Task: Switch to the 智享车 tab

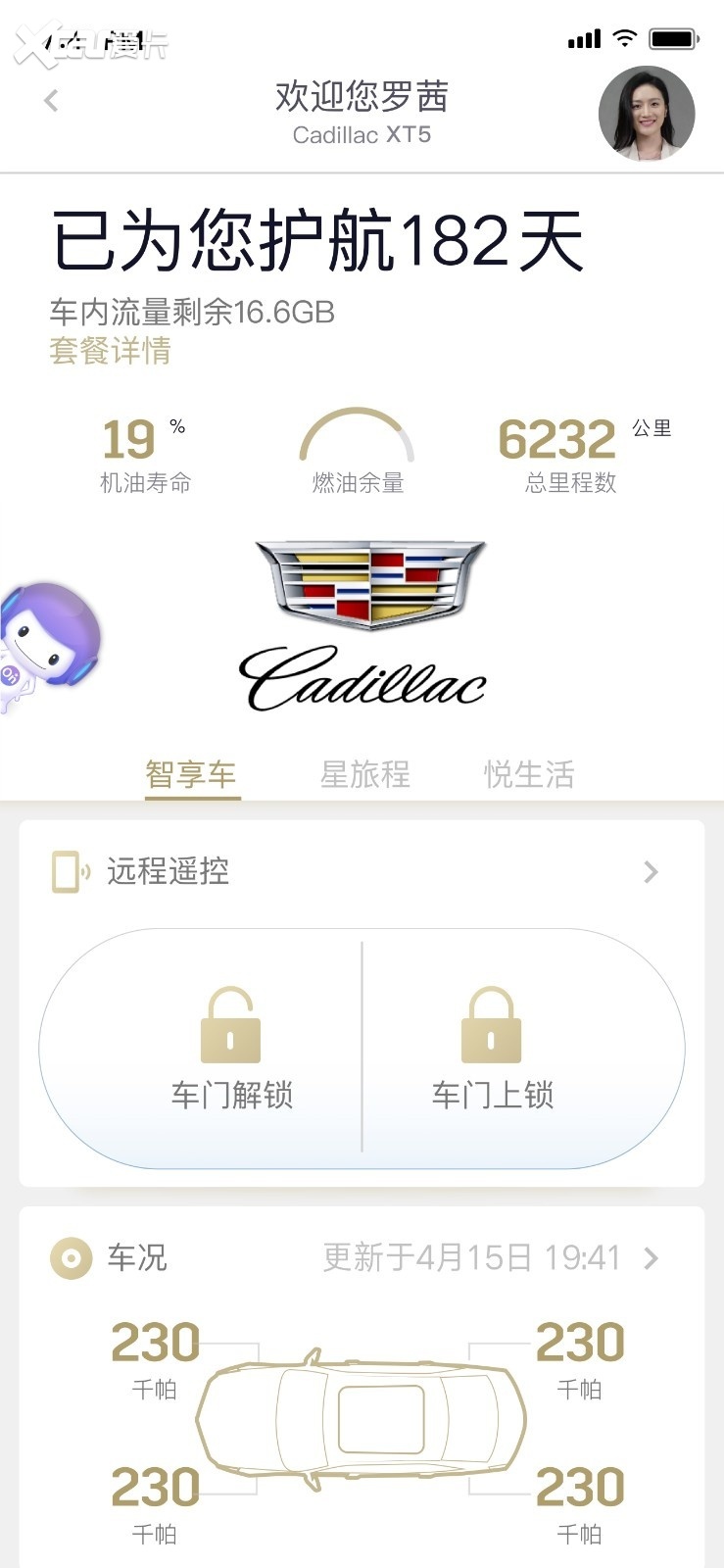Action: (191, 774)
